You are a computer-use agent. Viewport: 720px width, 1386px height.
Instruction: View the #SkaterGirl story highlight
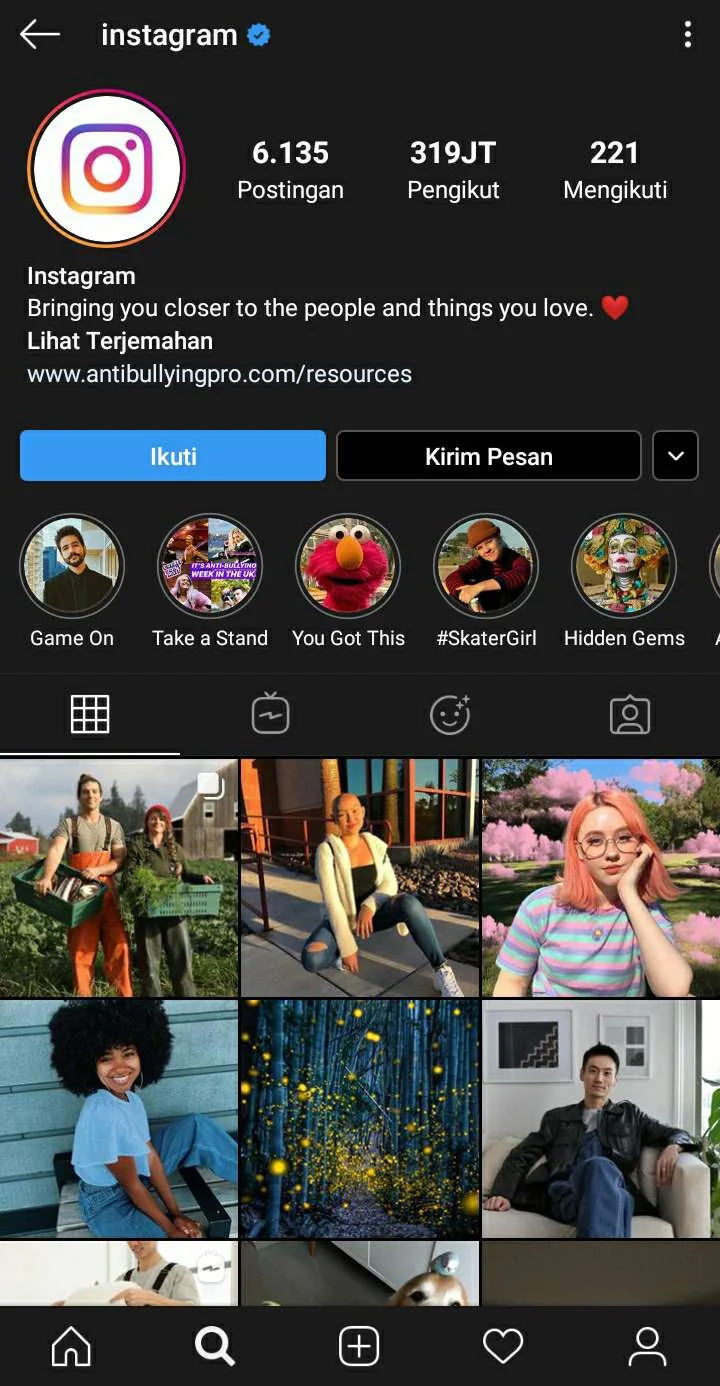tap(486, 566)
